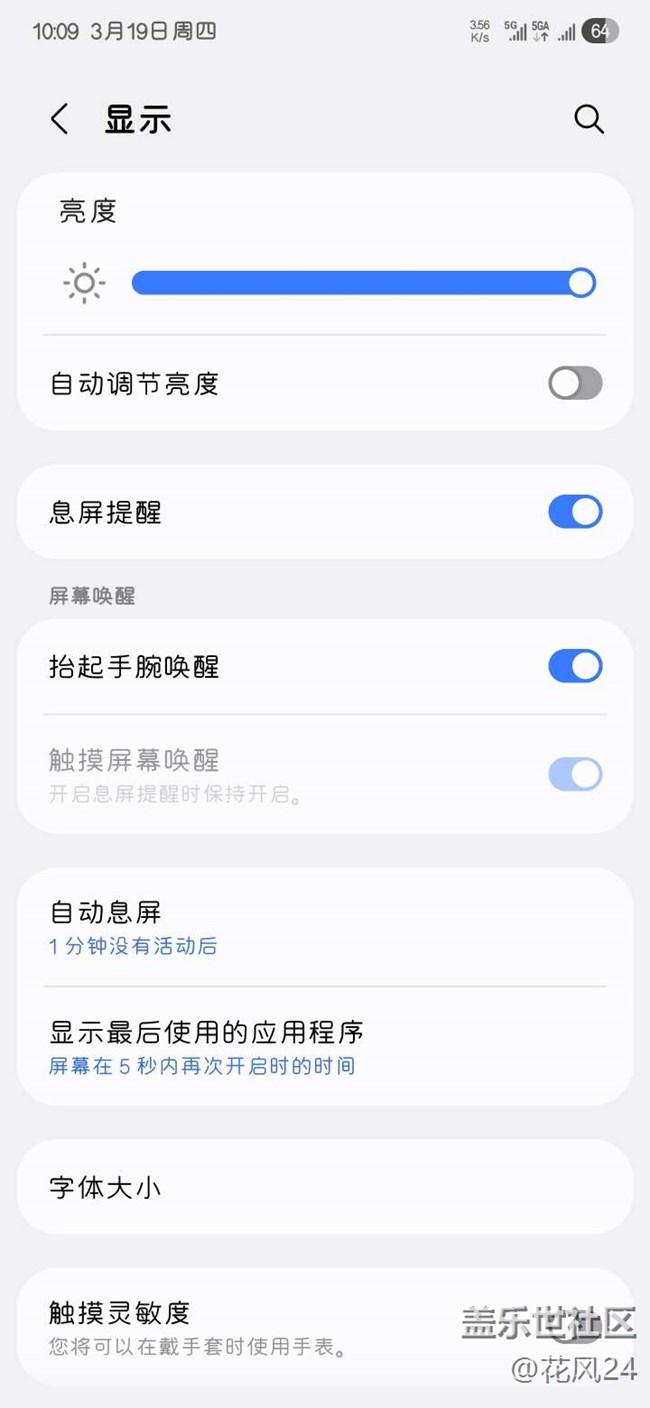Open the search icon in the header

click(x=589, y=120)
